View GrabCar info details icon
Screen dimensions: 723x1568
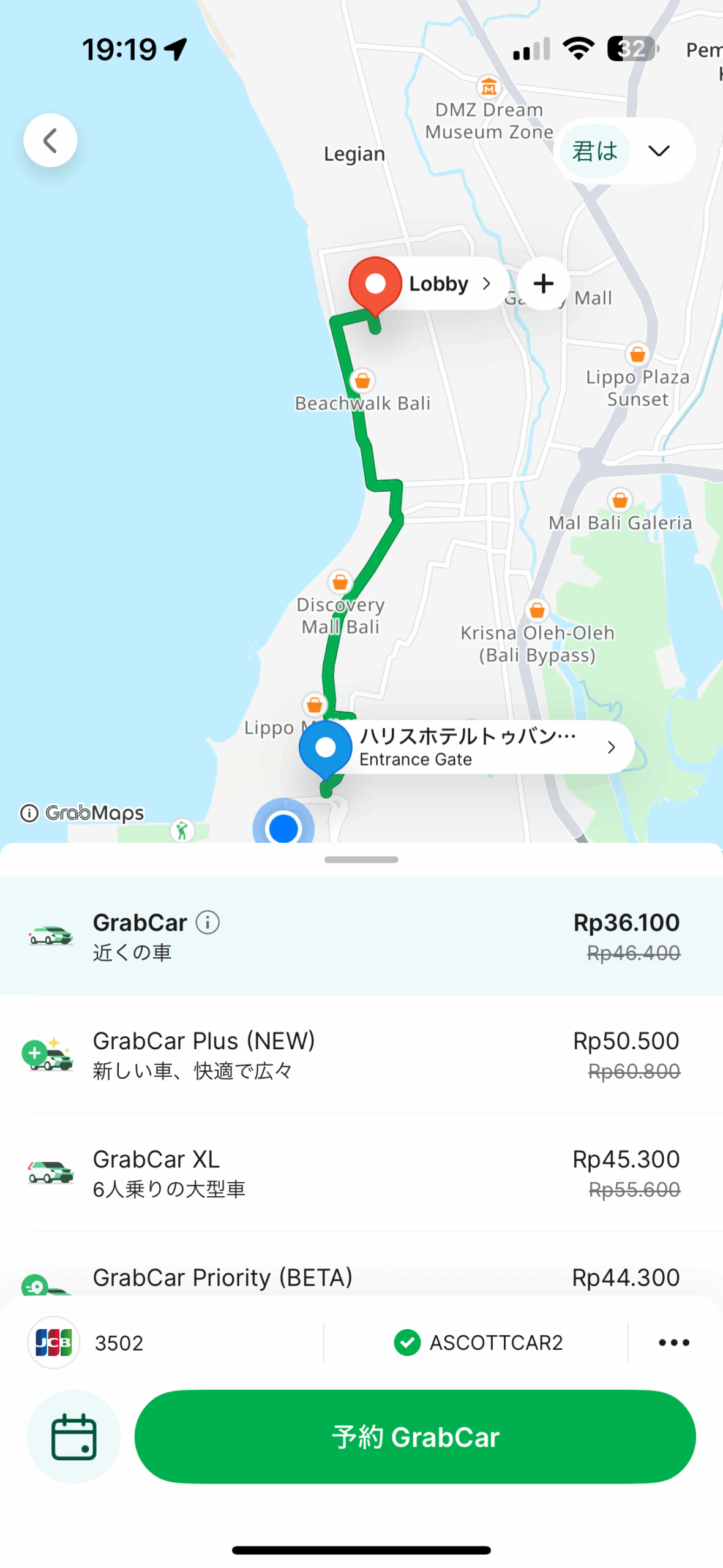point(208,922)
